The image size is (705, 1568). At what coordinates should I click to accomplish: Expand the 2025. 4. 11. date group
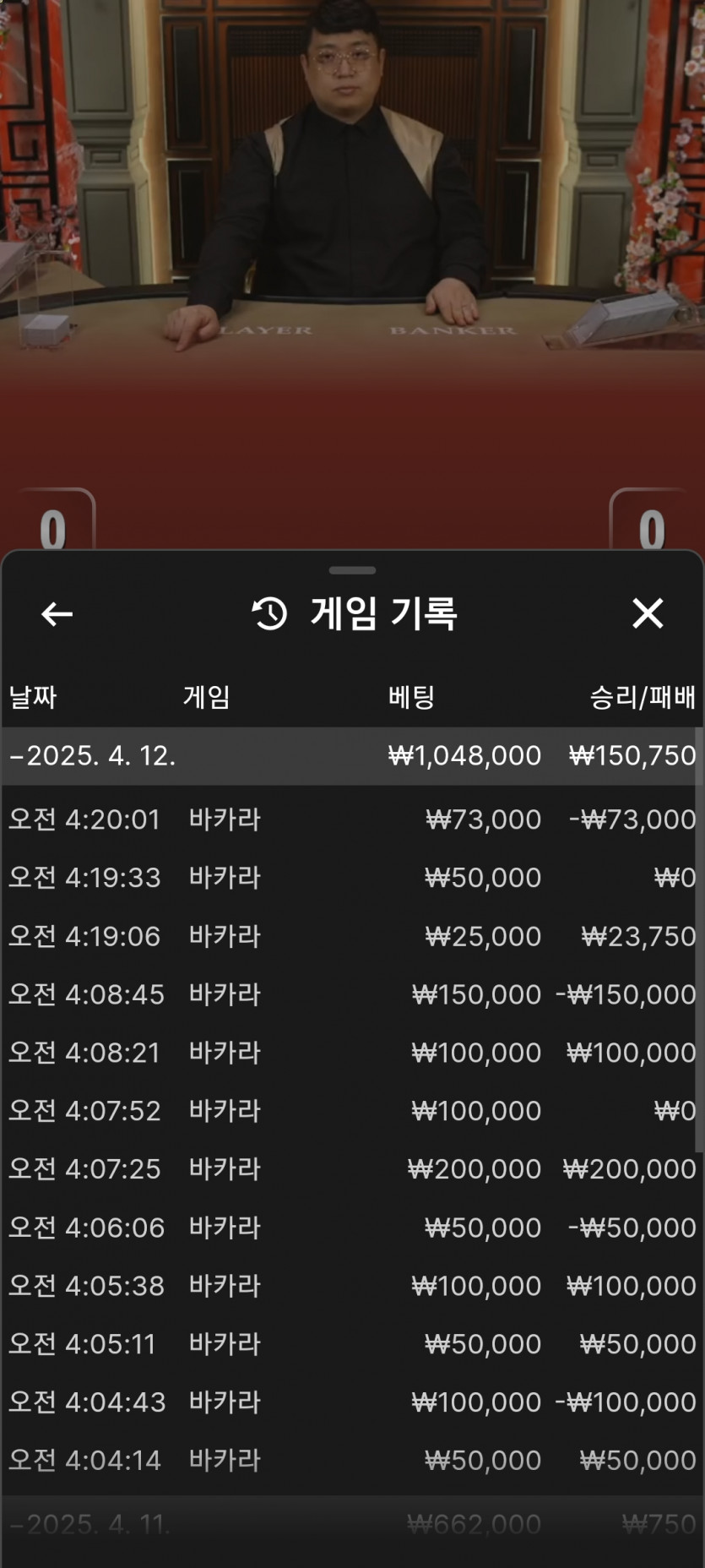point(351,1524)
